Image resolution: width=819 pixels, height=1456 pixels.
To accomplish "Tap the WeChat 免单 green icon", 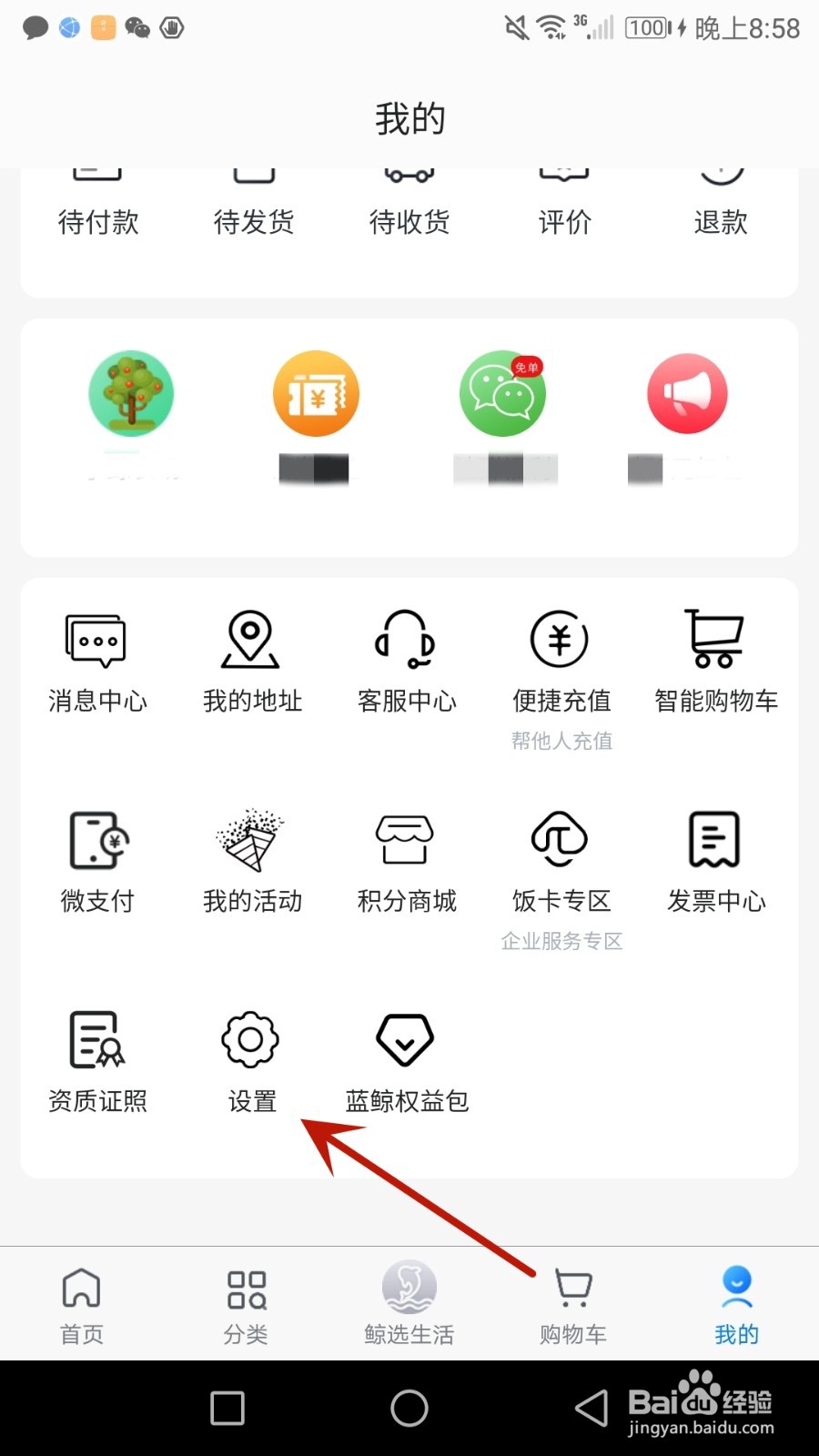I will tap(501, 393).
